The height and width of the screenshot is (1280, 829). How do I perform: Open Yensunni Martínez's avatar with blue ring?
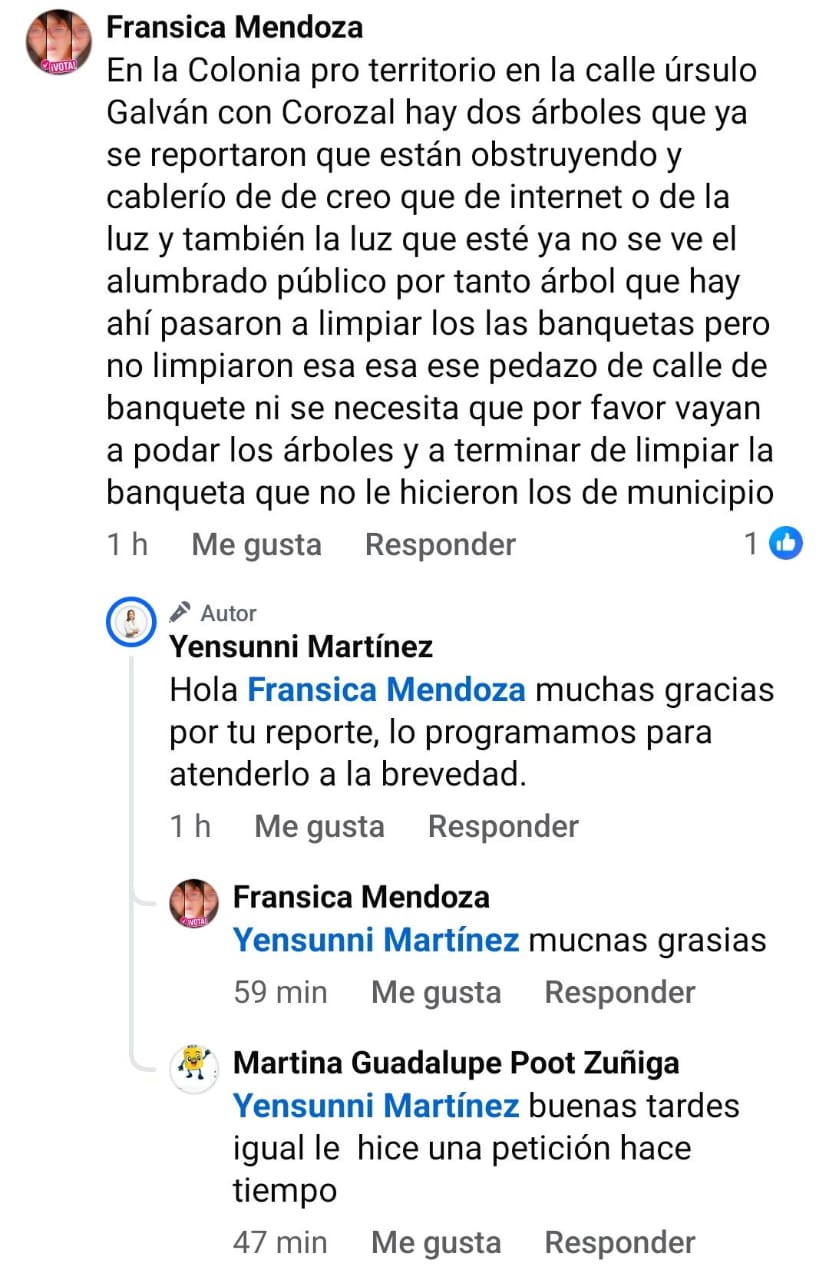coord(132,625)
